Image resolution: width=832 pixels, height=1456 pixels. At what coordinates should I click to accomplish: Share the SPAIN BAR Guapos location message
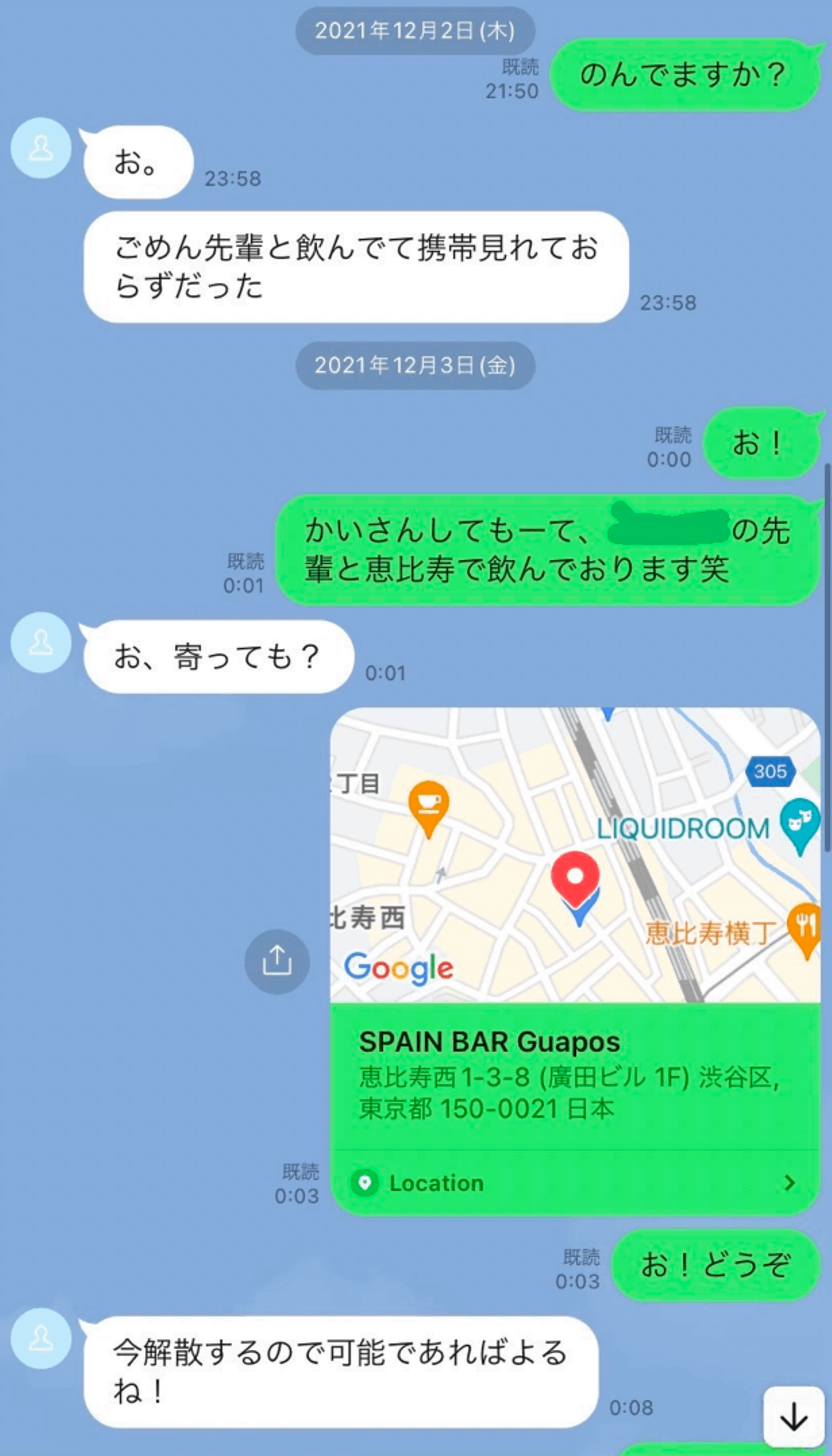[x=277, y=961]
